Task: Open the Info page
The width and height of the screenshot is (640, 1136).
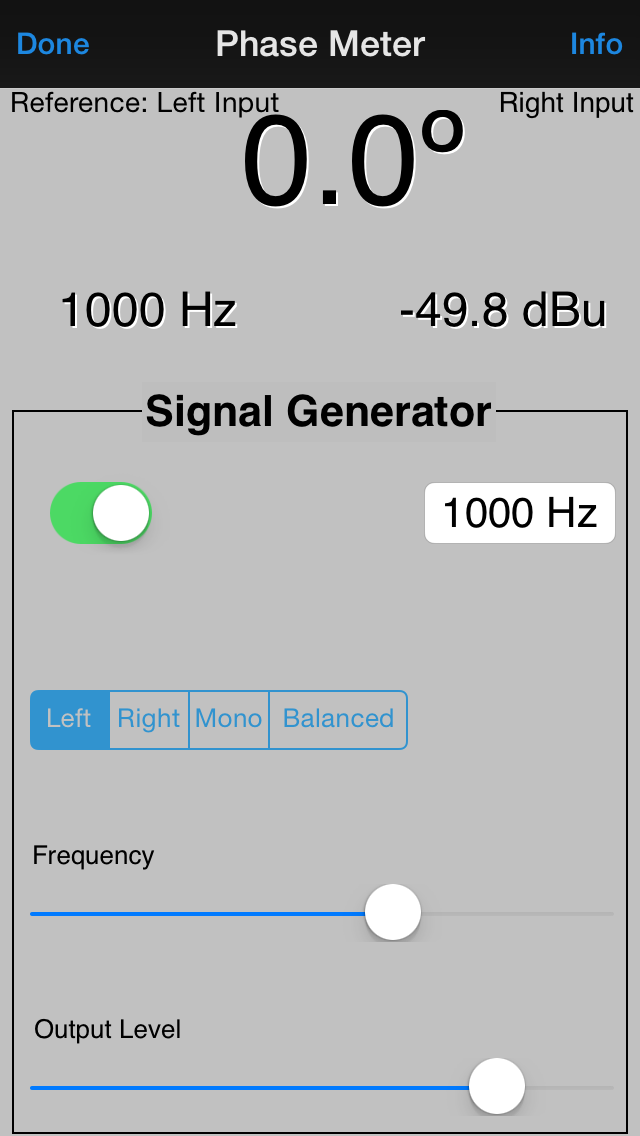Action: click(596, 44)
